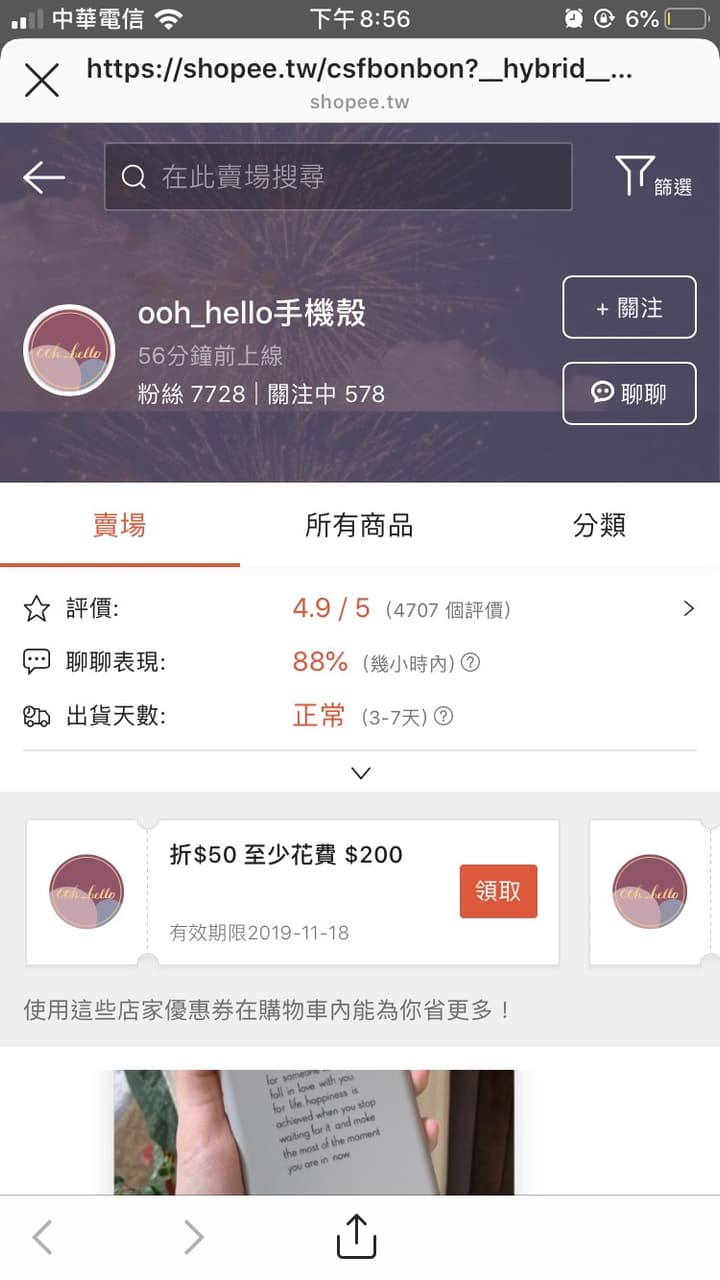Claim the $50 voucher with 領取
720x1280 pixels.
coord(498,889)
